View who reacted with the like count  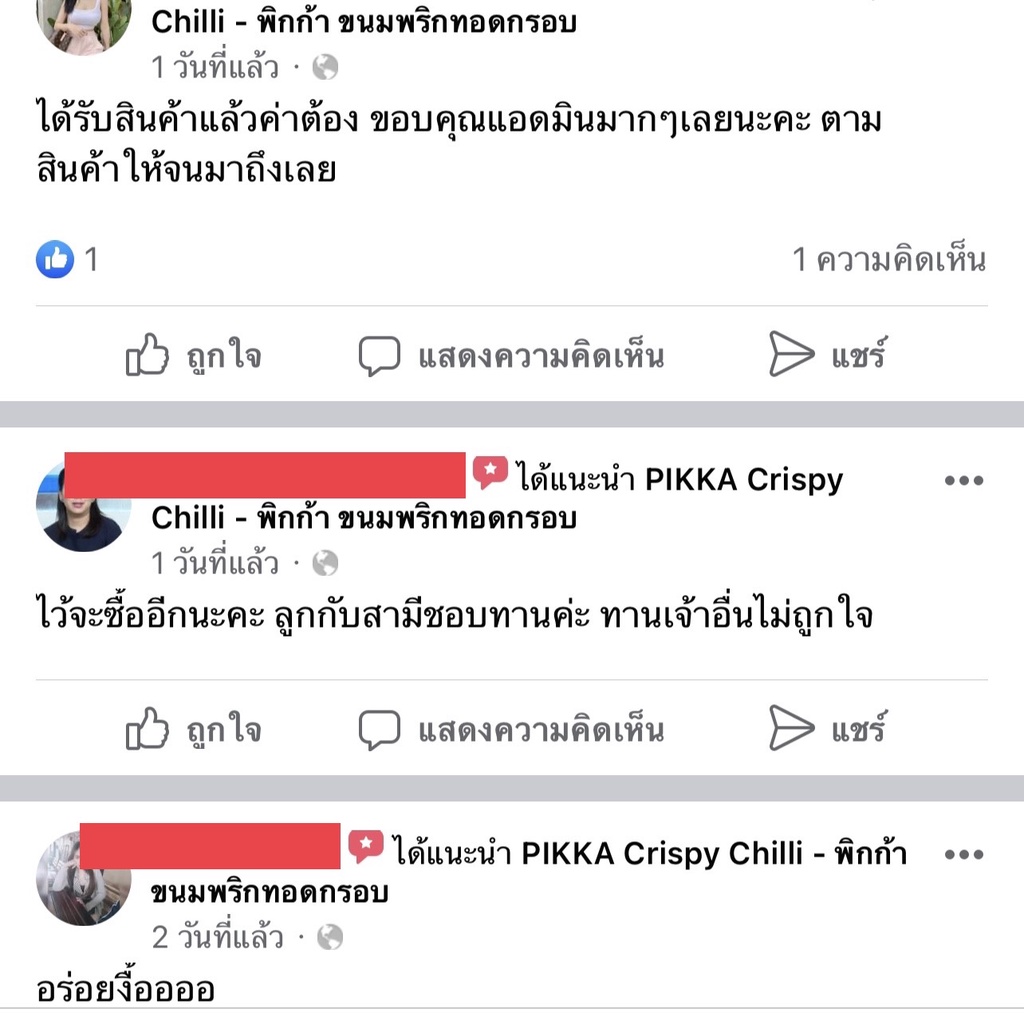[x=68, y=260]
